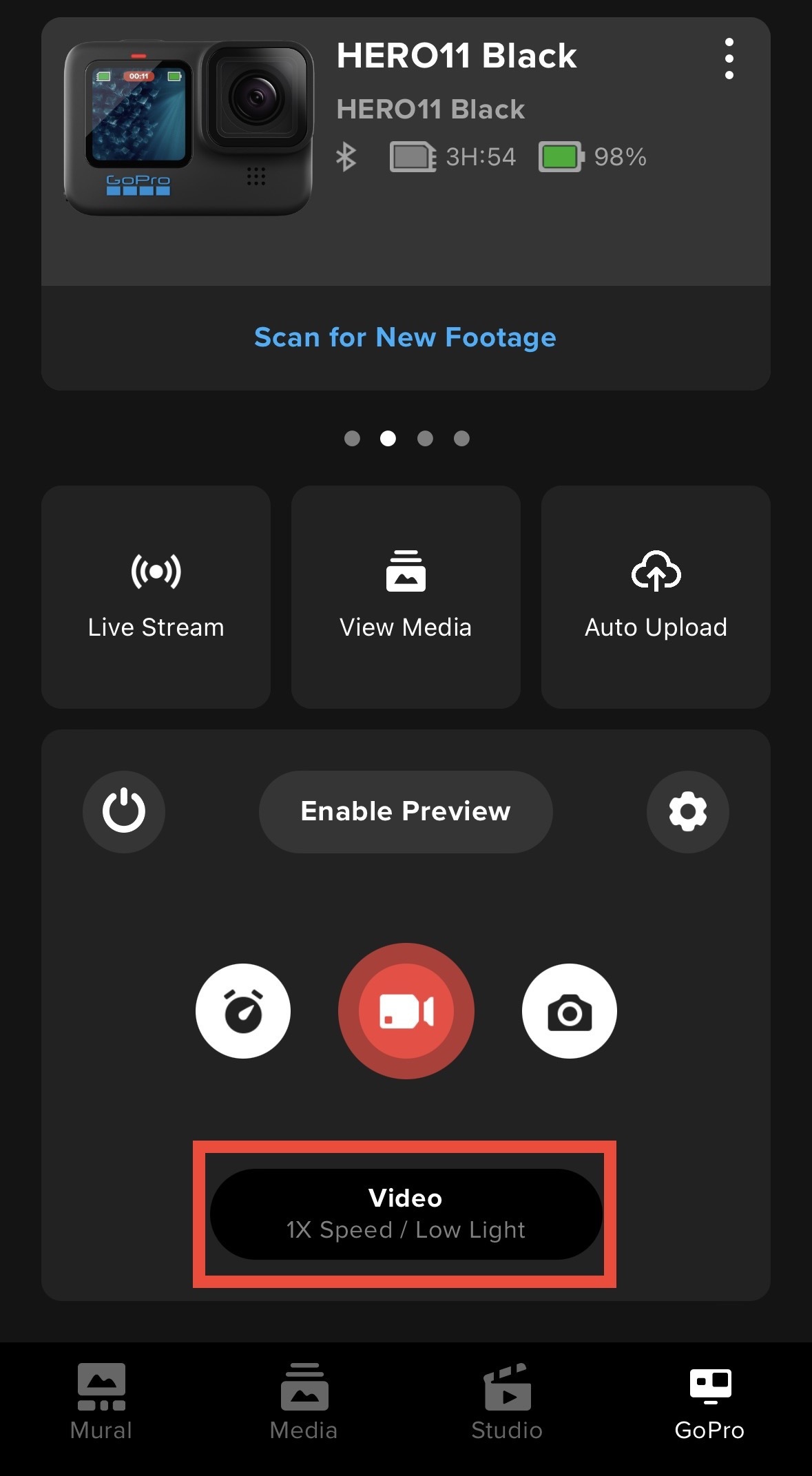
Task: Open the three-dot camera options menu
Action: (729, 59)
